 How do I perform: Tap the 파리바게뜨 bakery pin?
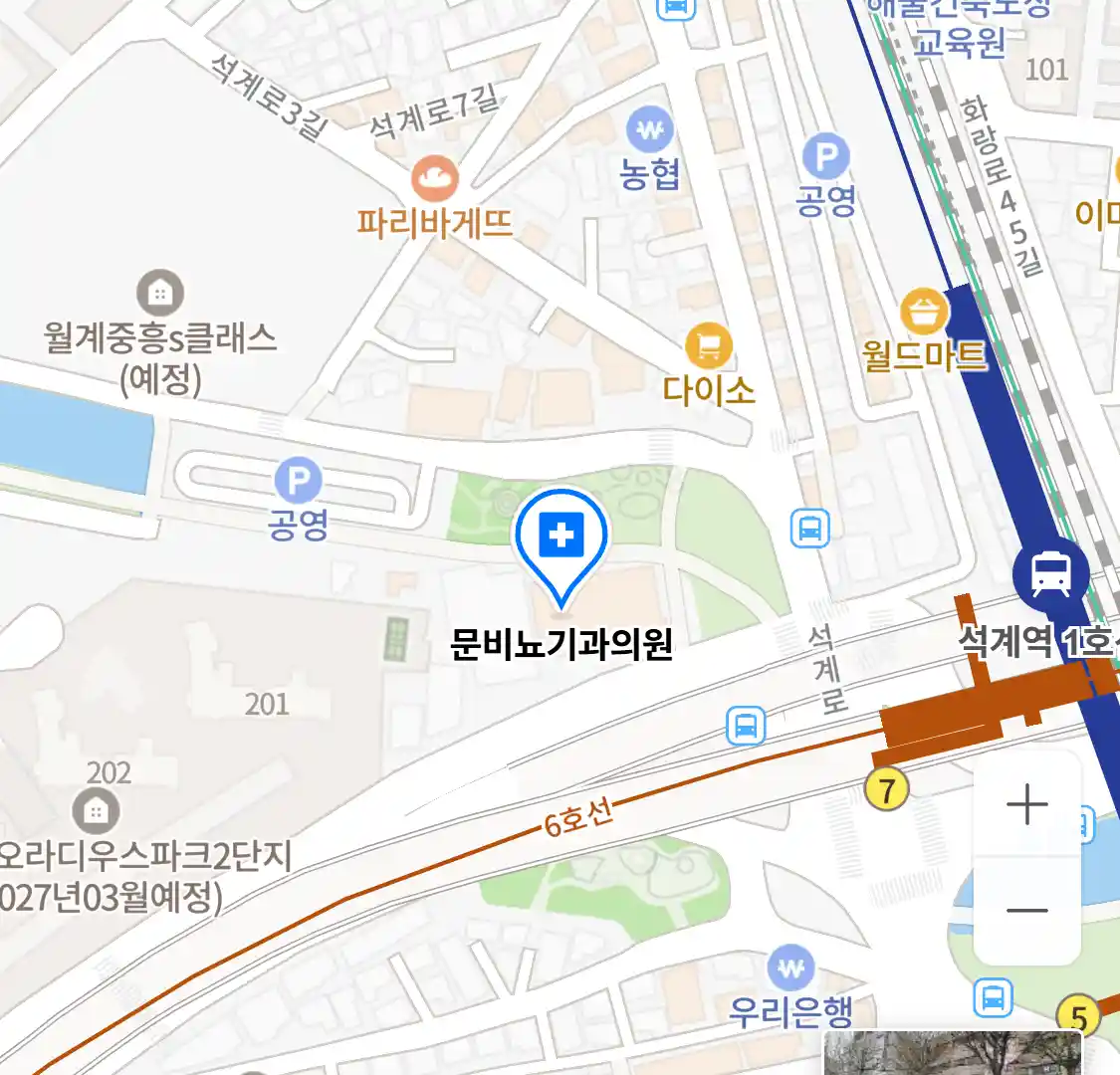(x=435, y=179)
